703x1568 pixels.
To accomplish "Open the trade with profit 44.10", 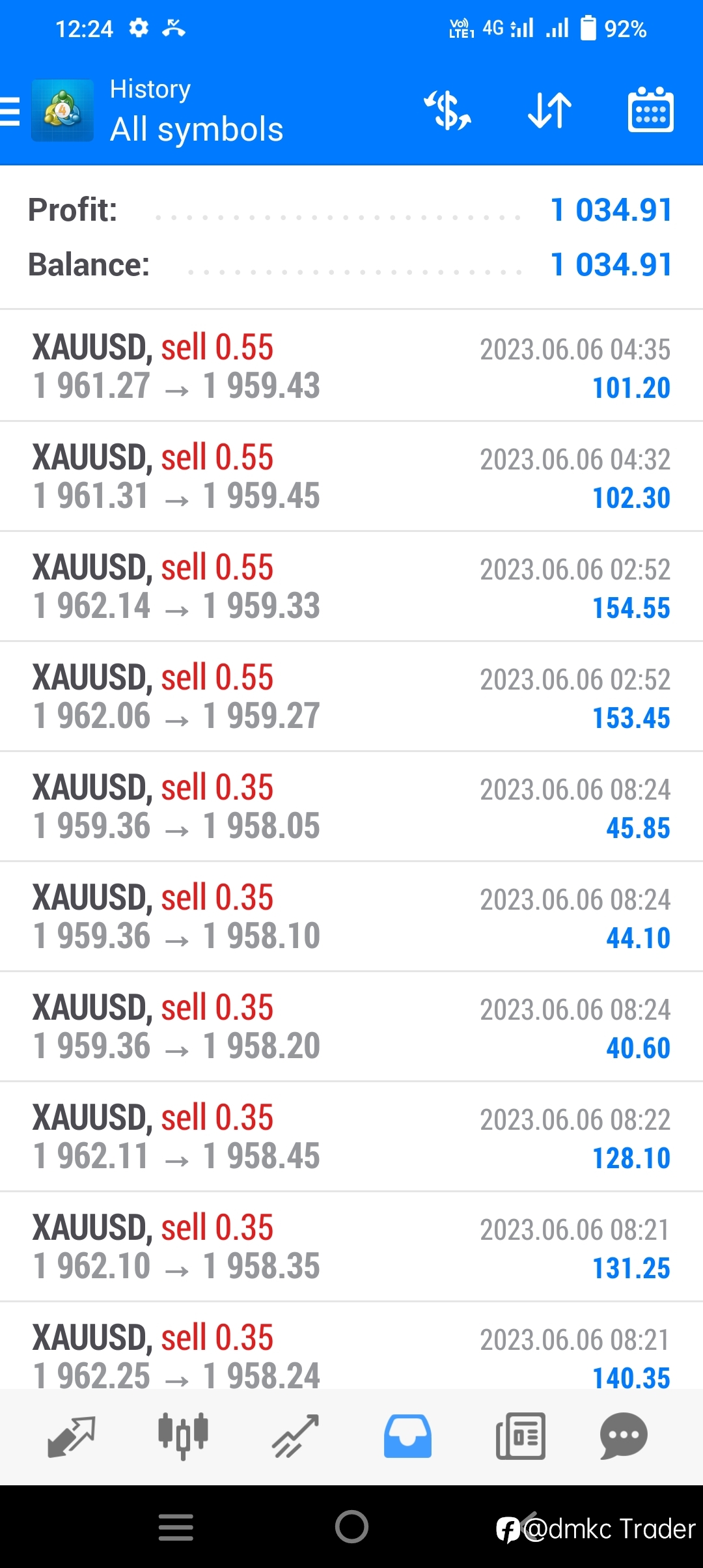I will [x=351, y=916].
